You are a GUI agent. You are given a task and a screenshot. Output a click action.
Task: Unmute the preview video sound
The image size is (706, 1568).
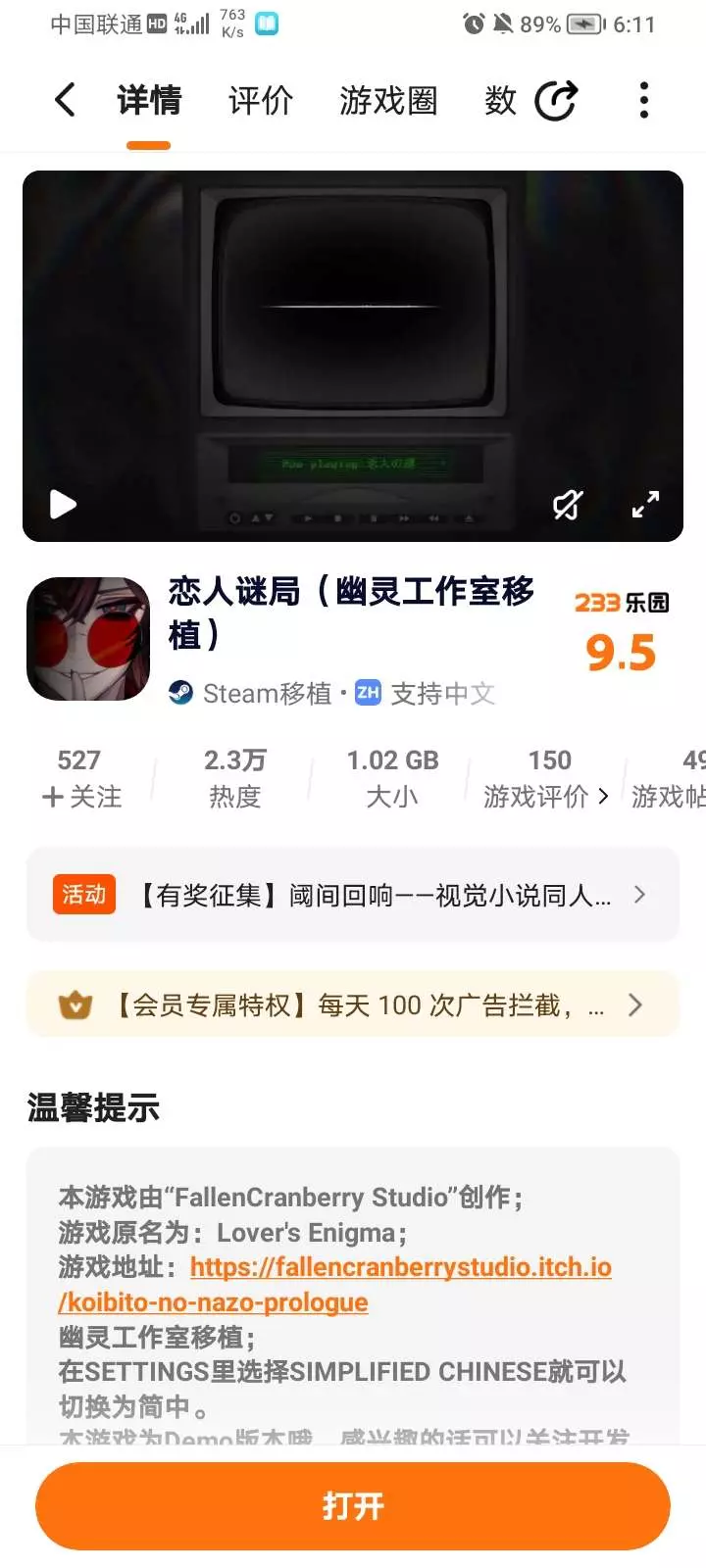(568, 505)
